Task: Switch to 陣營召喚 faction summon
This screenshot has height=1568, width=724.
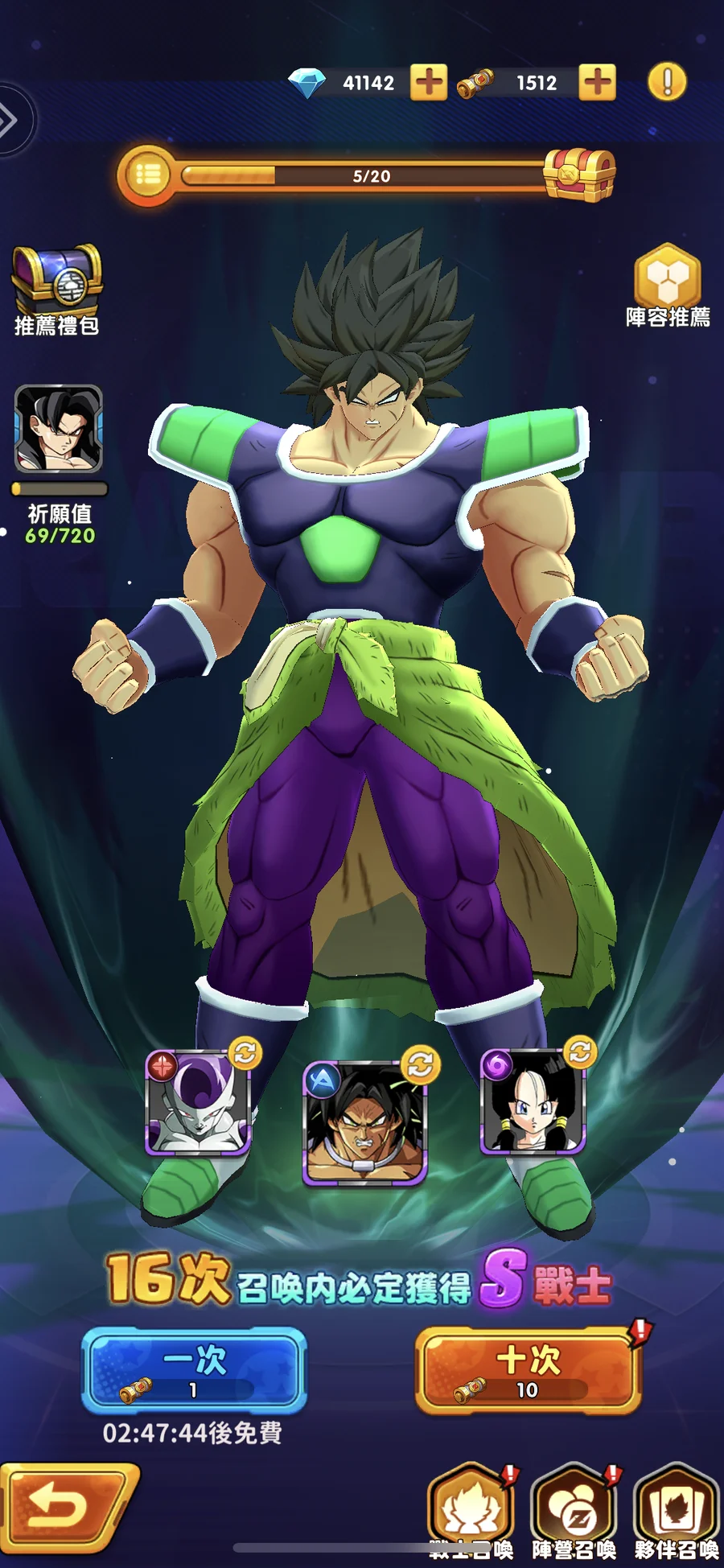Action: (x=574, y=1511)
